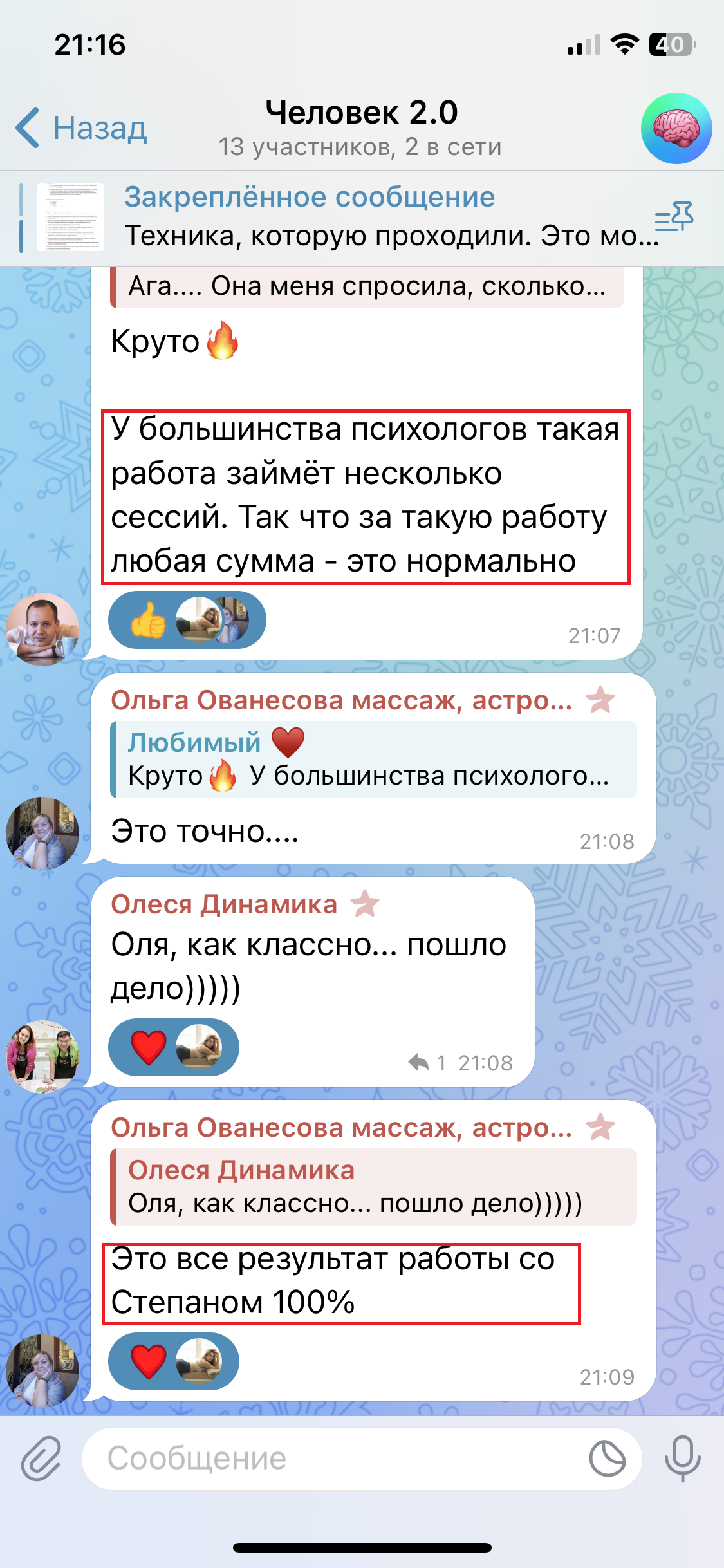This screenshot has width=724, height=1568.
Task: View replies to the "пошло дело" message
Action: coord(428,1063)
